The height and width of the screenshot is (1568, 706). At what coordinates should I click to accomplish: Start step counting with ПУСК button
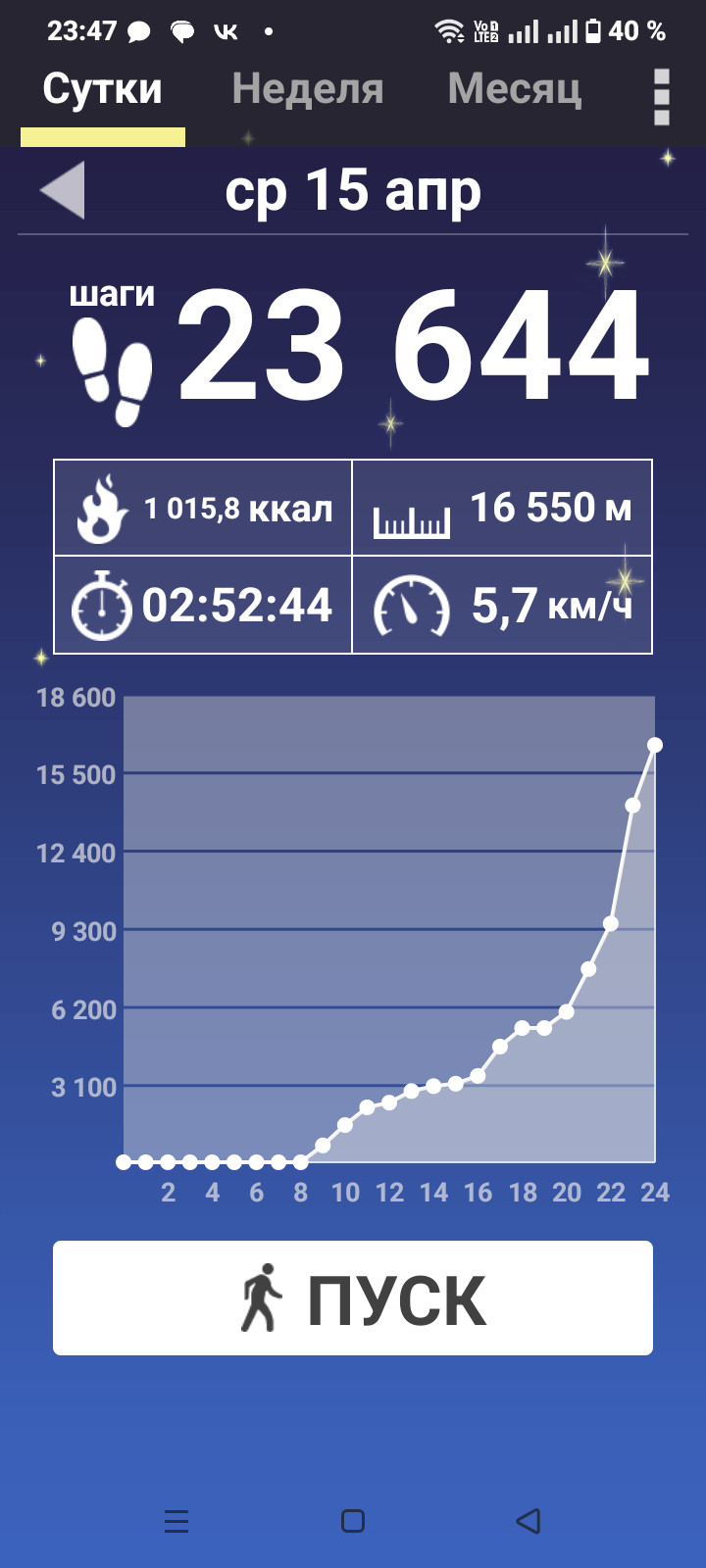353,1298
